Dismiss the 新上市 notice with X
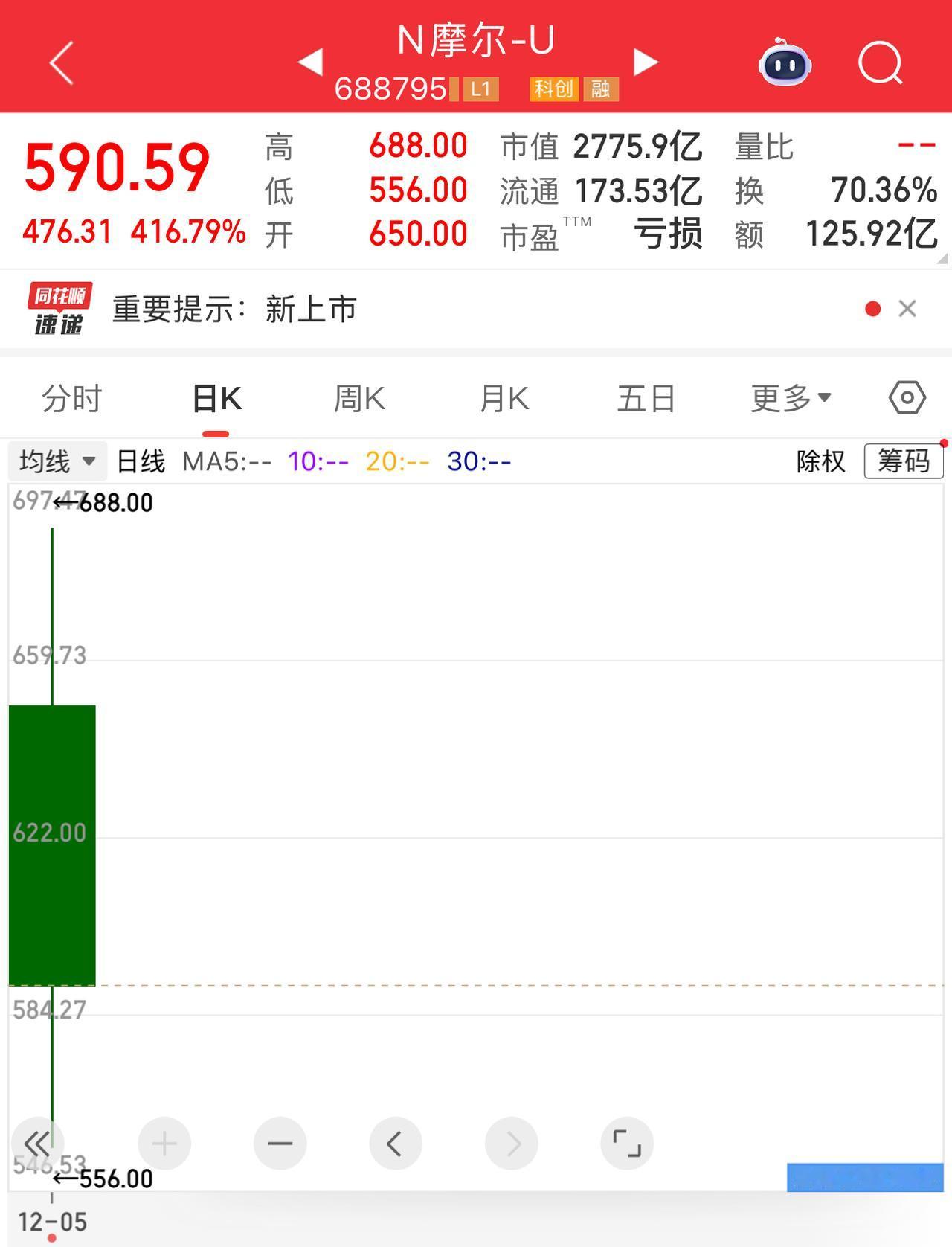Viewport: 952px width, 1247px height. tap(907, 308)
